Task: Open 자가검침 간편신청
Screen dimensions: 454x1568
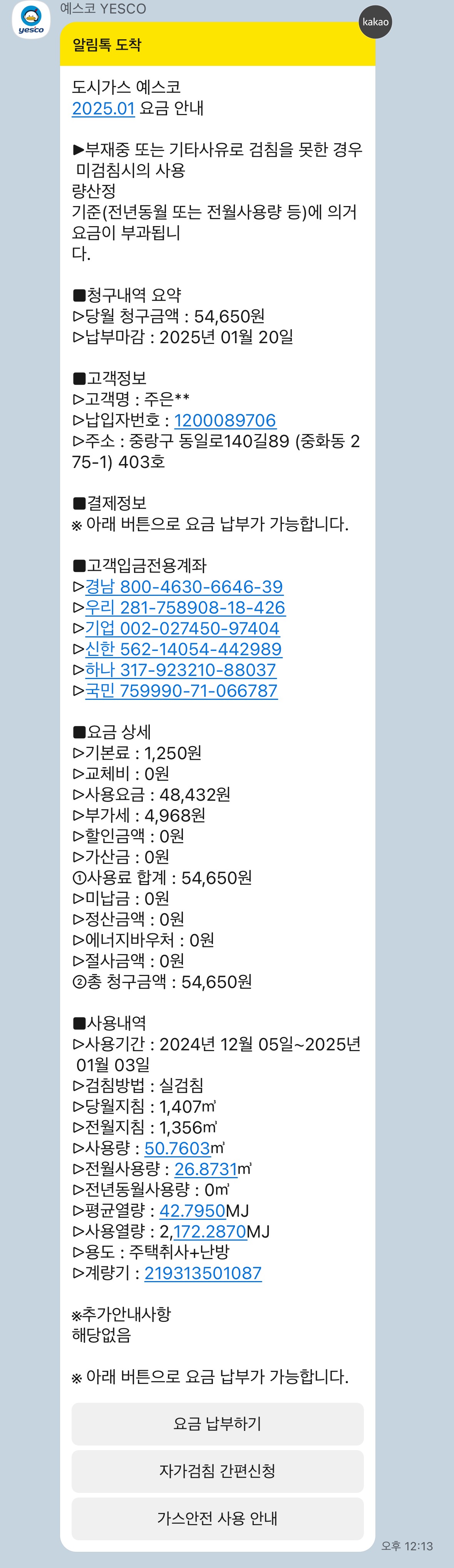Action: pyautogui.click(x=217, y=1471)
